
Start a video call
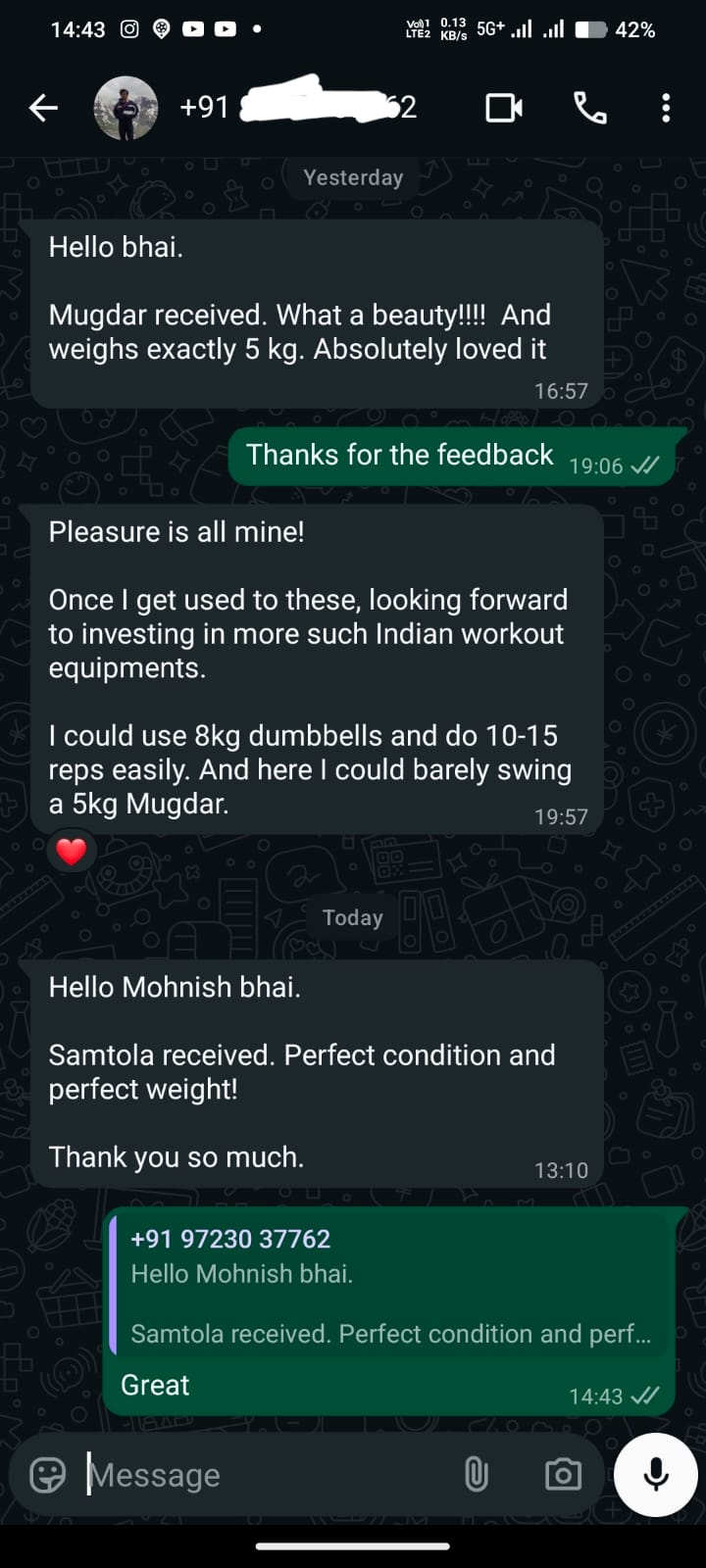504,108
